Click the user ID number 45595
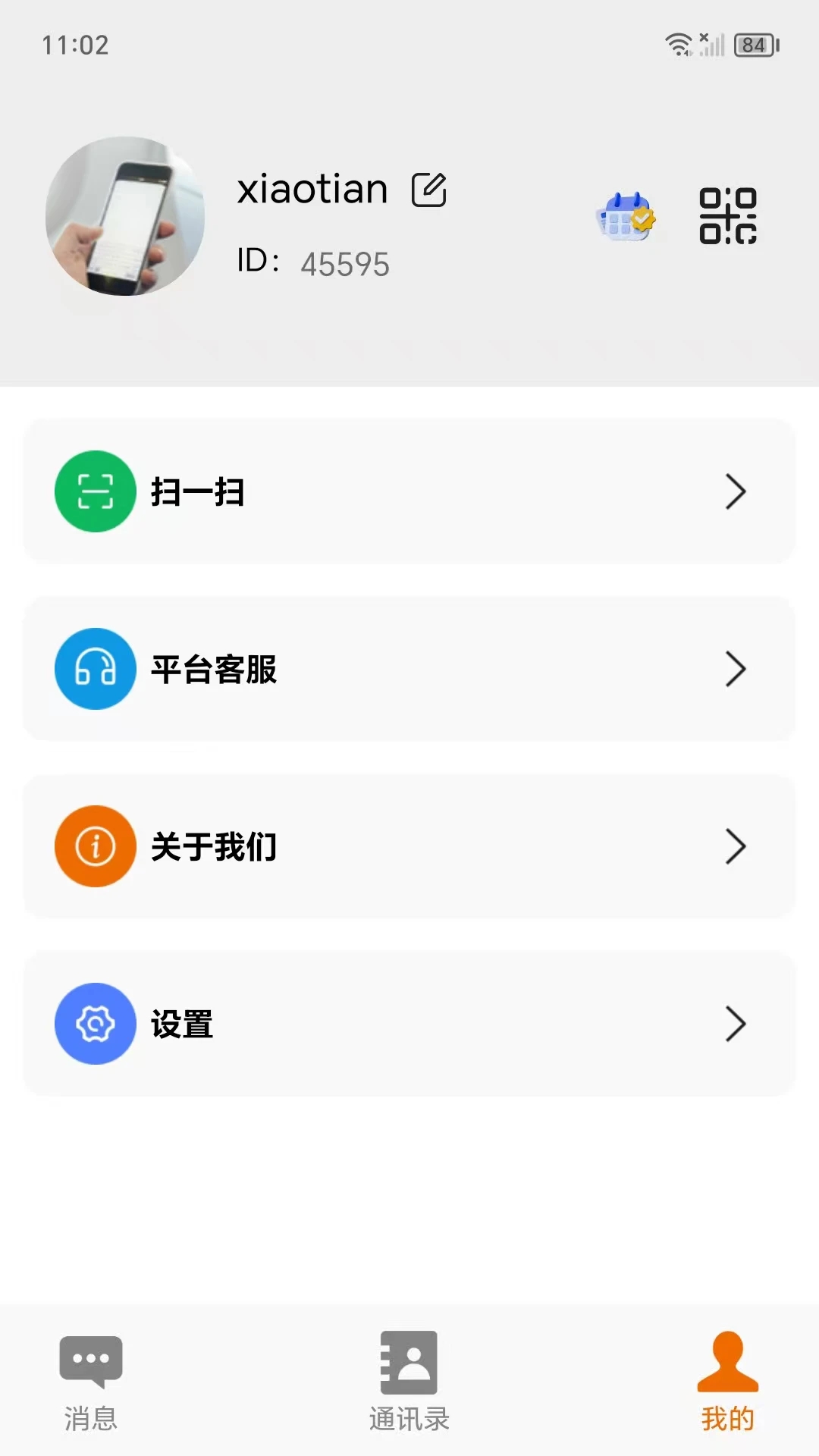The height and width of the screenshot is (1456, 819). pos(346,264)
